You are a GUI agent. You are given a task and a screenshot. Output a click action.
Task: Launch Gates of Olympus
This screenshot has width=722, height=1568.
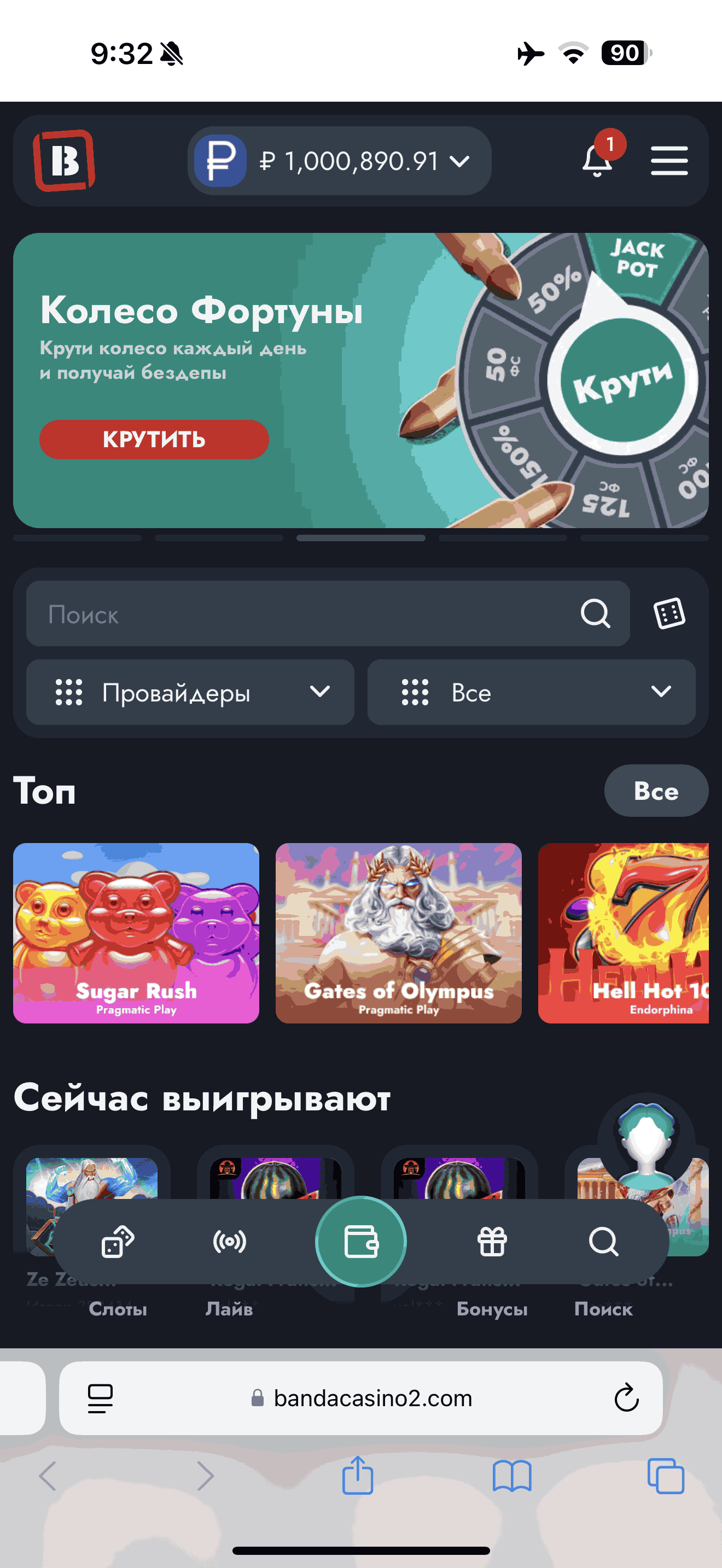399,933
